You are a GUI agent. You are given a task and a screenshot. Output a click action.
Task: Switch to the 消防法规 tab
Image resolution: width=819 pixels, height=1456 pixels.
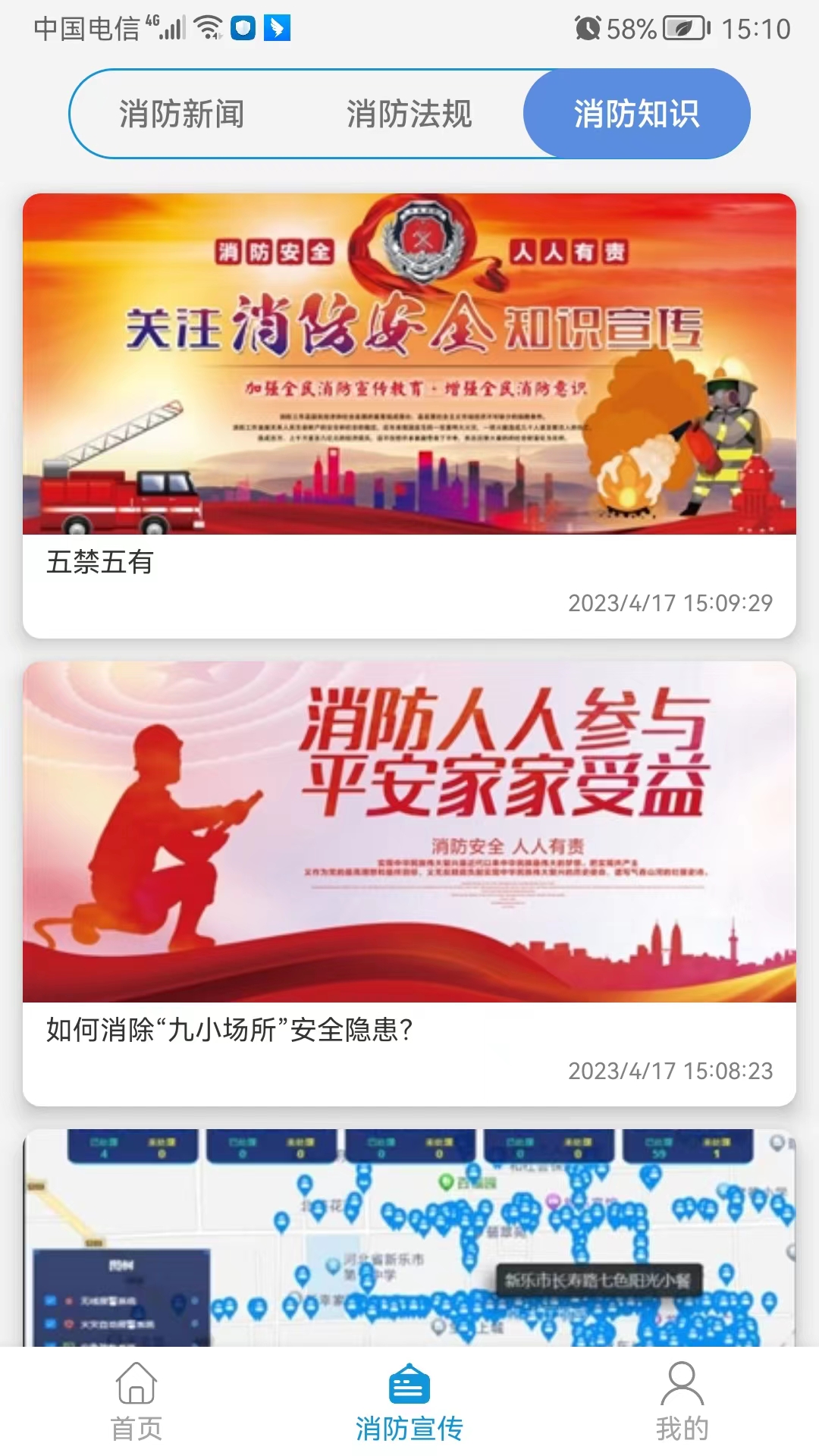[x=409, y=114]
